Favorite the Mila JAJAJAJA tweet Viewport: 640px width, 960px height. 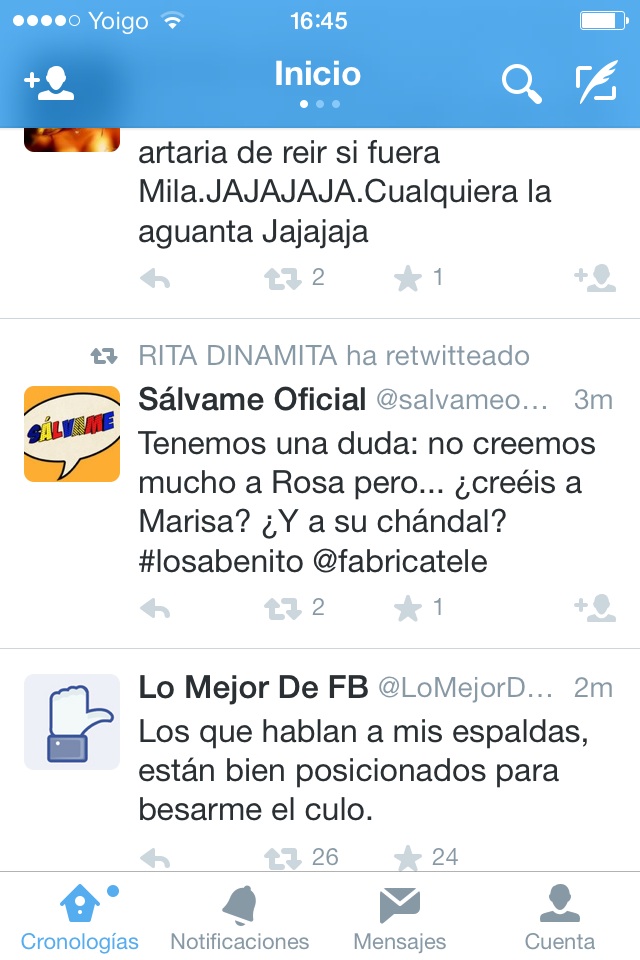click(408, 279)
